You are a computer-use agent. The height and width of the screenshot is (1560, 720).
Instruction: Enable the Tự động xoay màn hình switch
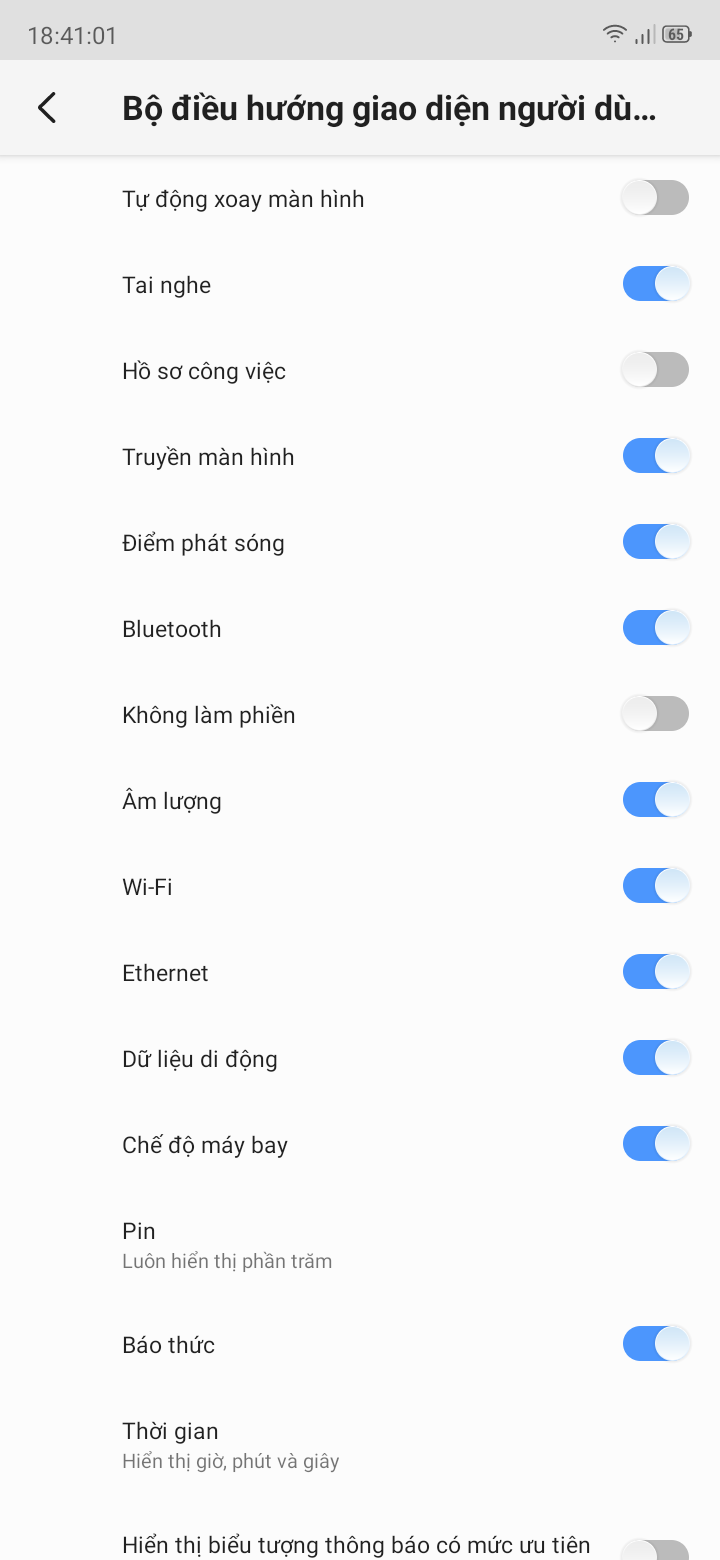click(655, 198)
